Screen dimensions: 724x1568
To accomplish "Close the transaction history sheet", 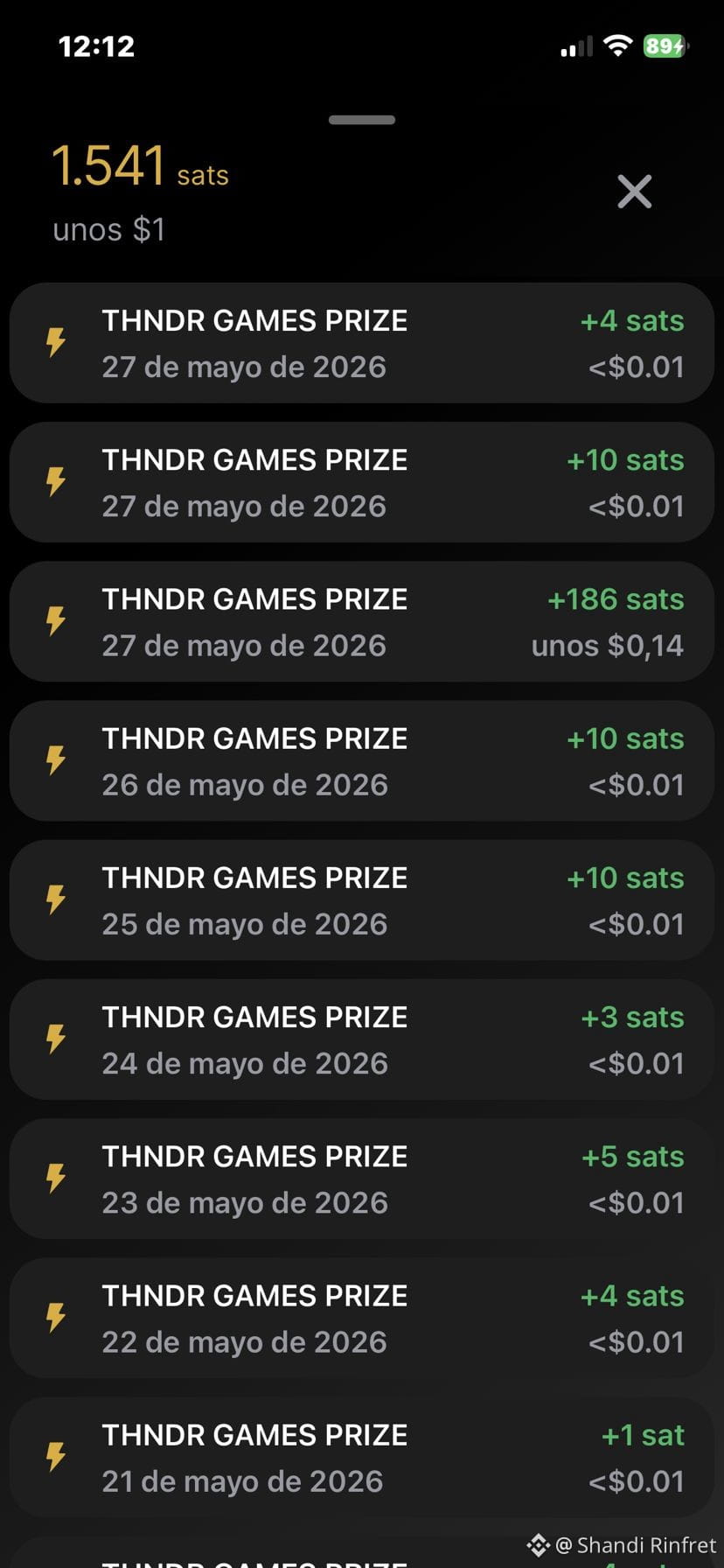I will coord(634,192).
